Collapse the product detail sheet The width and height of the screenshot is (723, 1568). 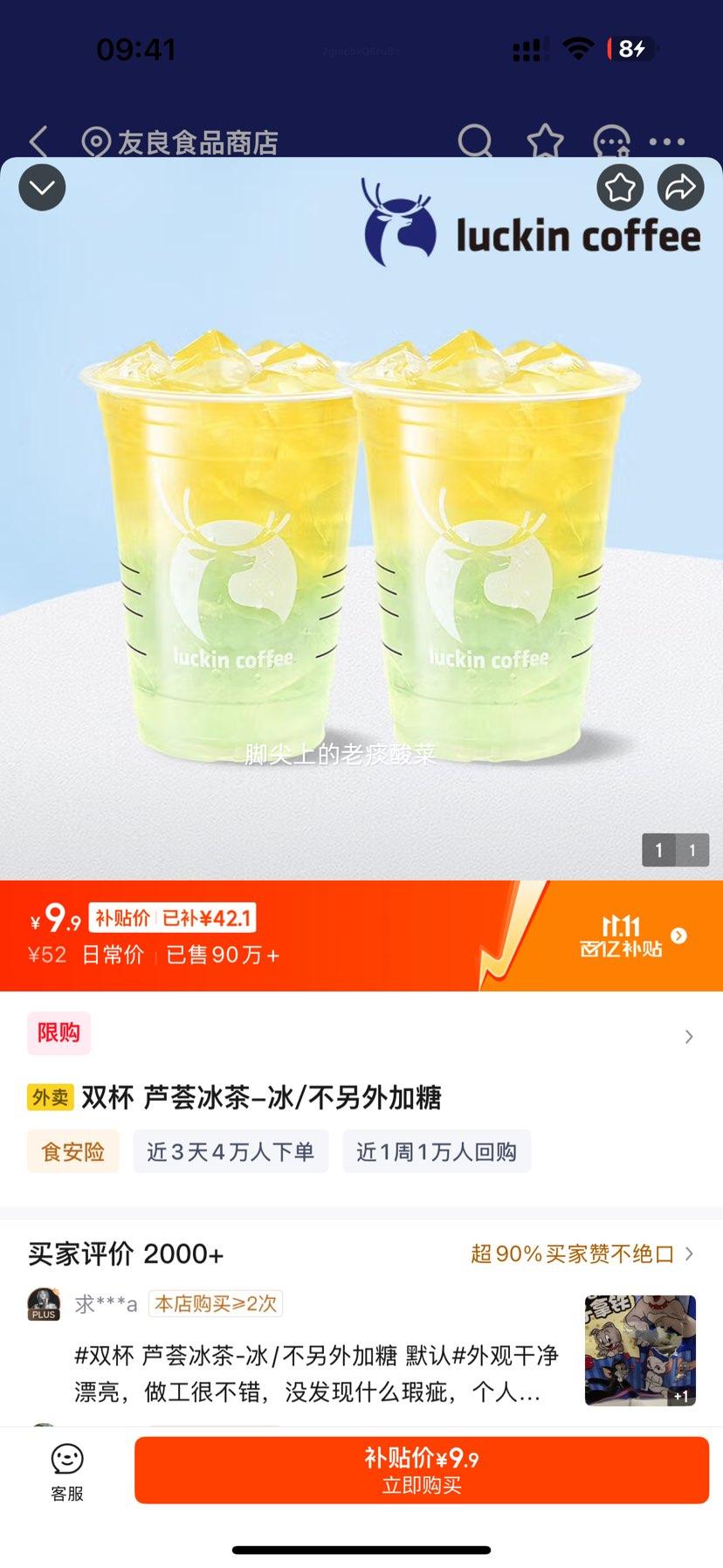point(42,187)
